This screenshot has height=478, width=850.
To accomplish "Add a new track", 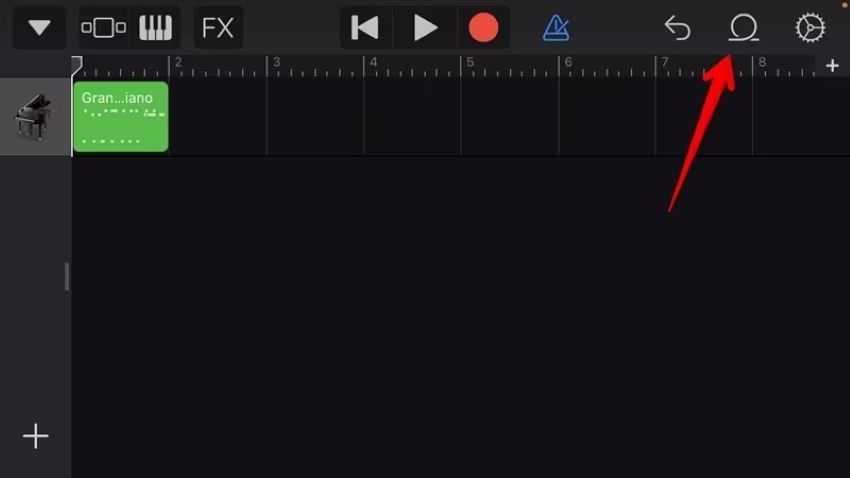I will pos(36,436).
